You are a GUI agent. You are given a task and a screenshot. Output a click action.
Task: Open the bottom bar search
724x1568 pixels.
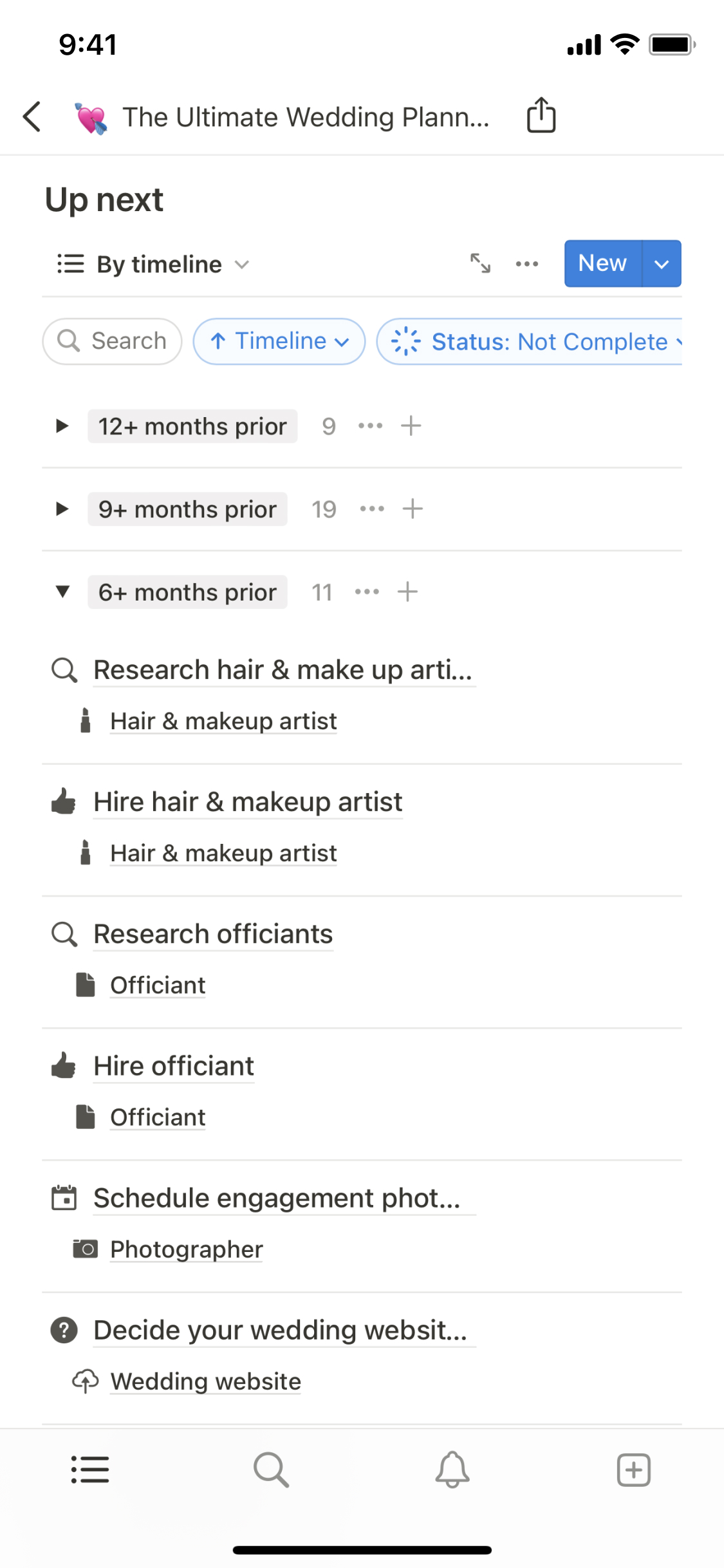(271, 1470)
